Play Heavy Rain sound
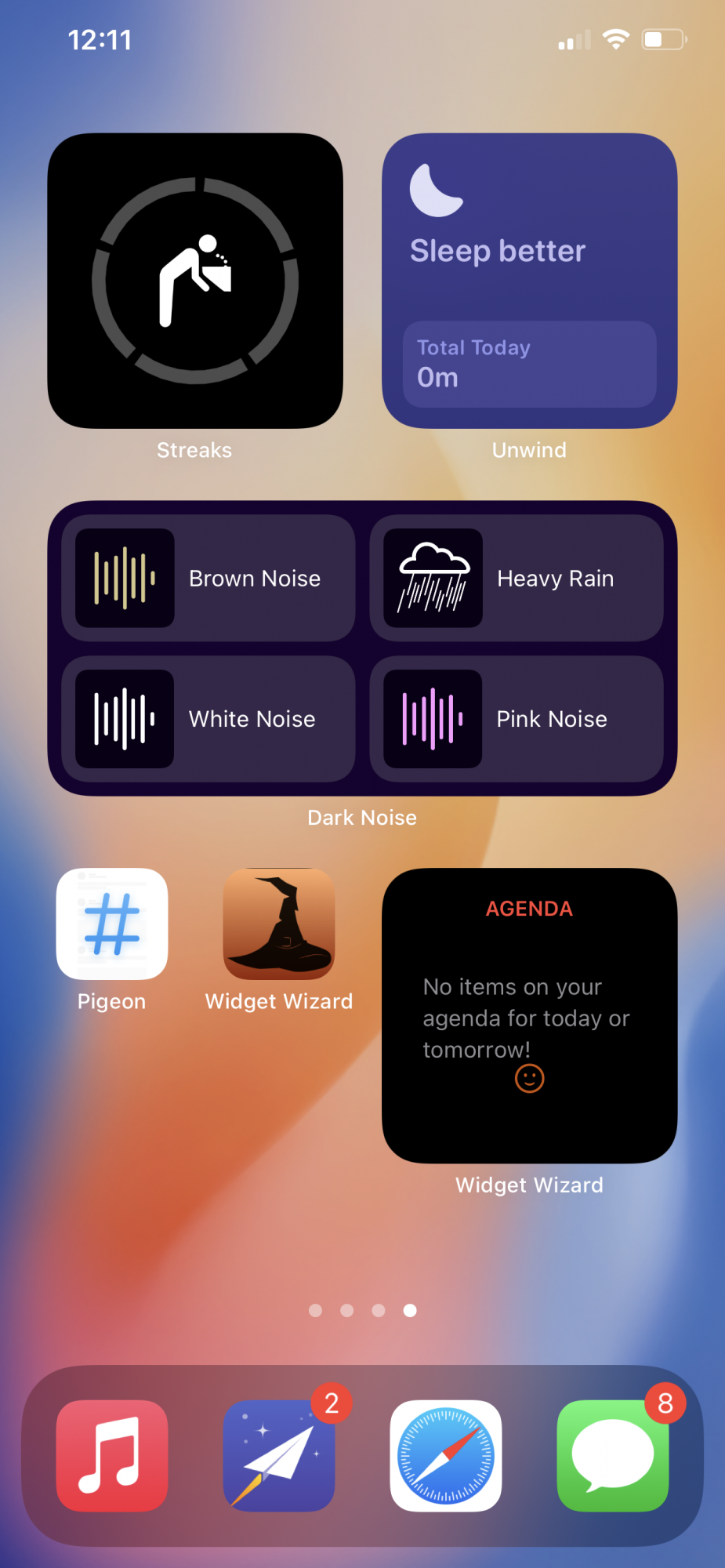This screenshot has height=1568, width=725. point(517,579)
